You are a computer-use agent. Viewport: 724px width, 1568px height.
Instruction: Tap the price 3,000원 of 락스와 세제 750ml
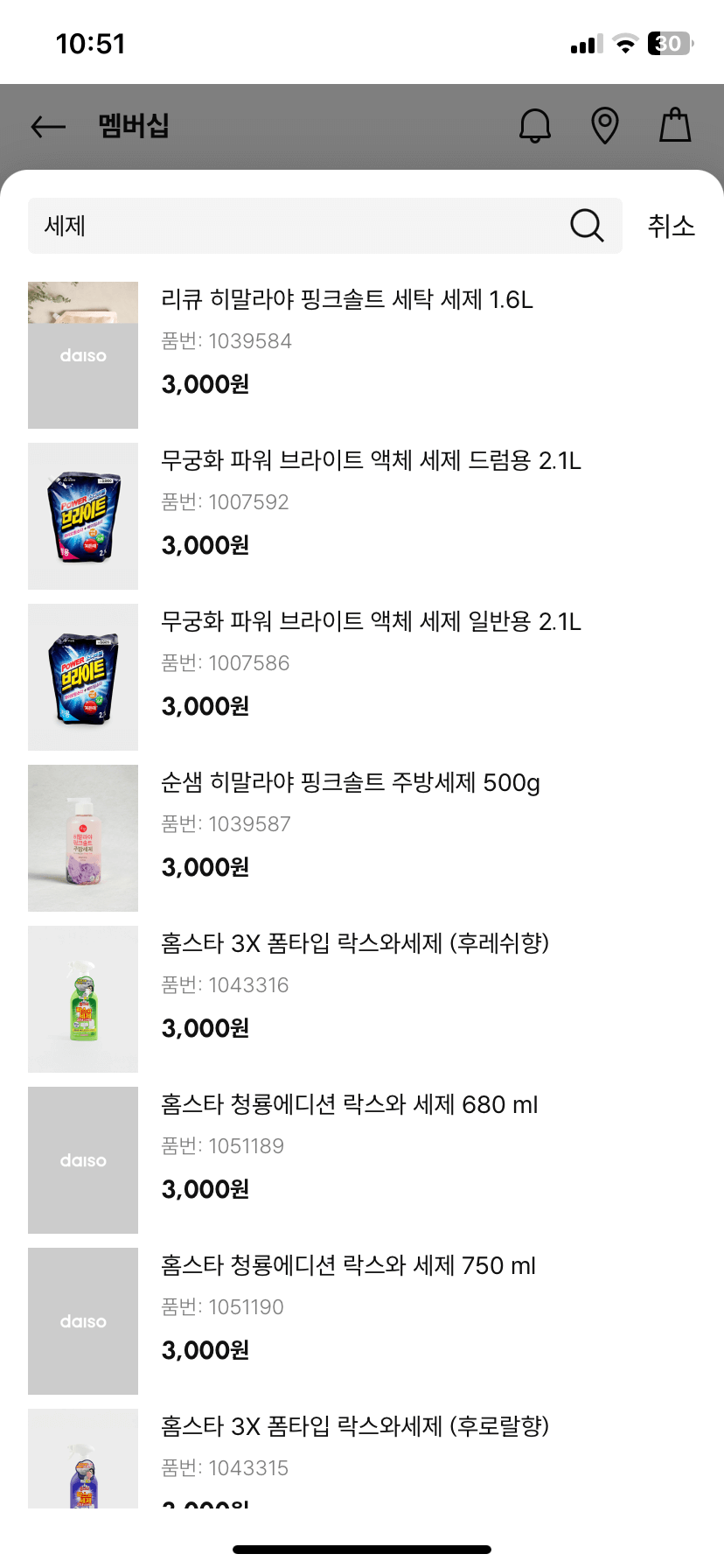[205, 1350]
